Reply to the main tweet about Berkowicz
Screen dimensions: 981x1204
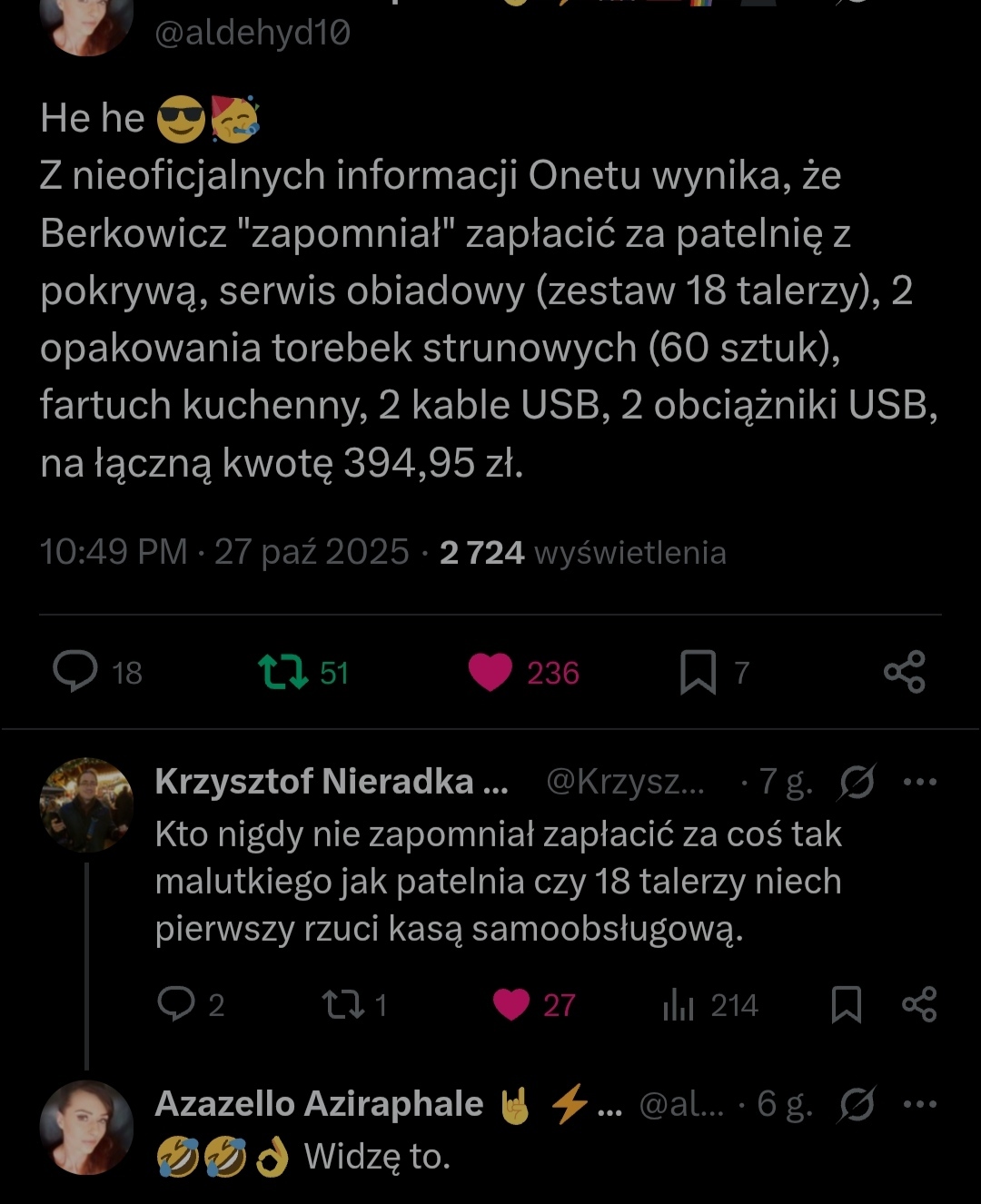pyautogui.click(x=76, y=672)
